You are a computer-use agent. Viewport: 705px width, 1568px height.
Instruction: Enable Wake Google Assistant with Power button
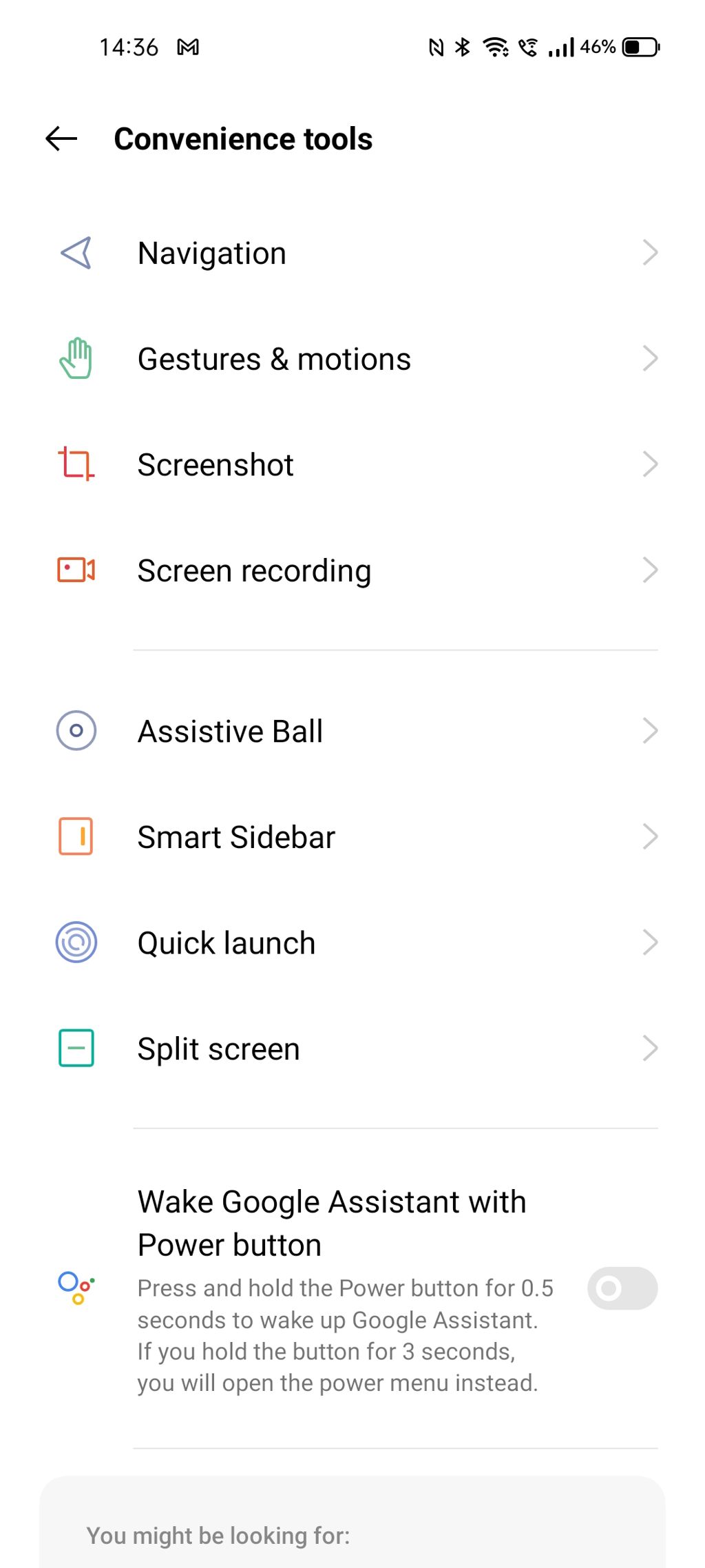[x=622, y=1288]
